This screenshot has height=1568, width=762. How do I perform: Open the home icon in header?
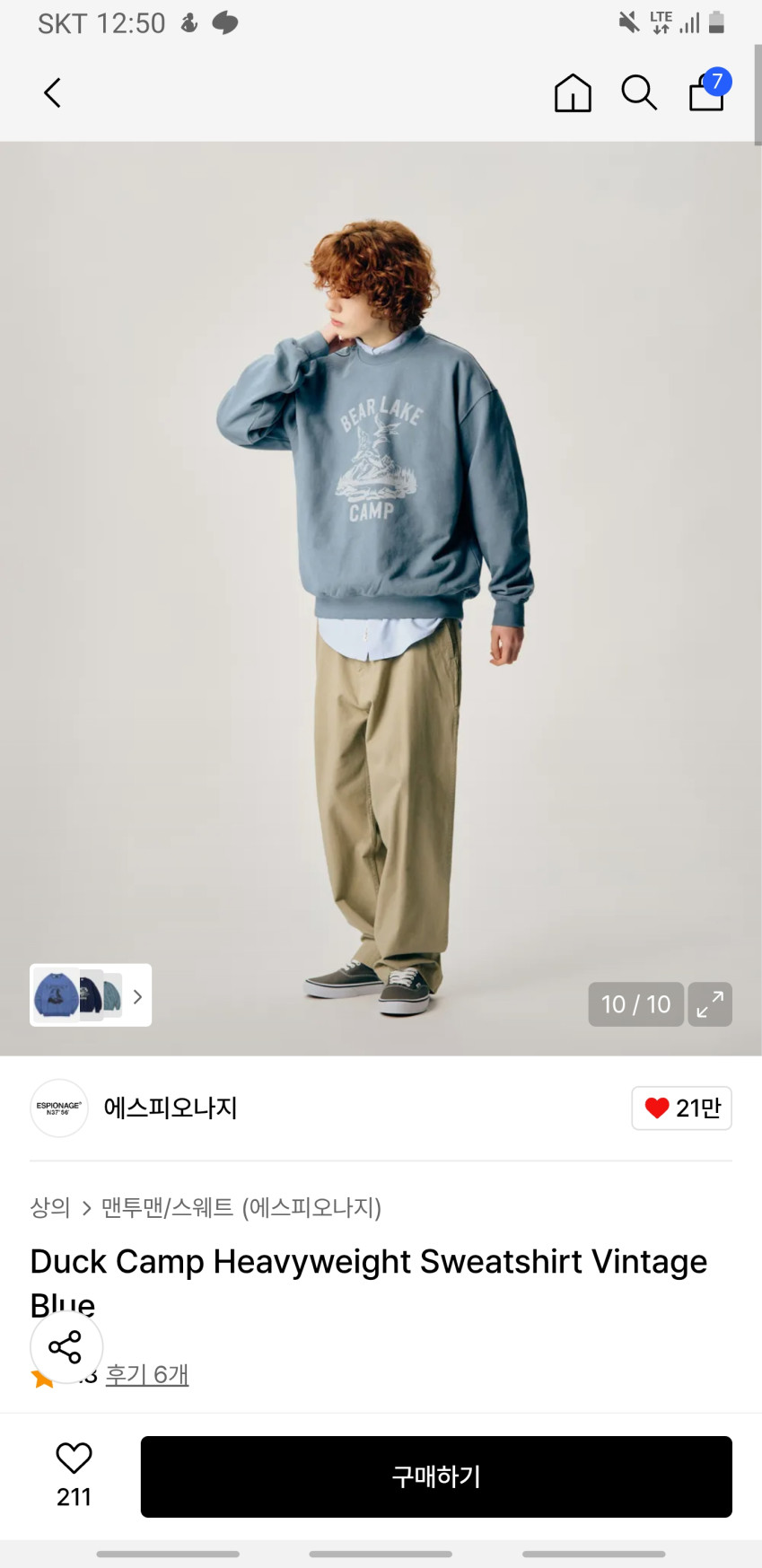coord(573,92)
